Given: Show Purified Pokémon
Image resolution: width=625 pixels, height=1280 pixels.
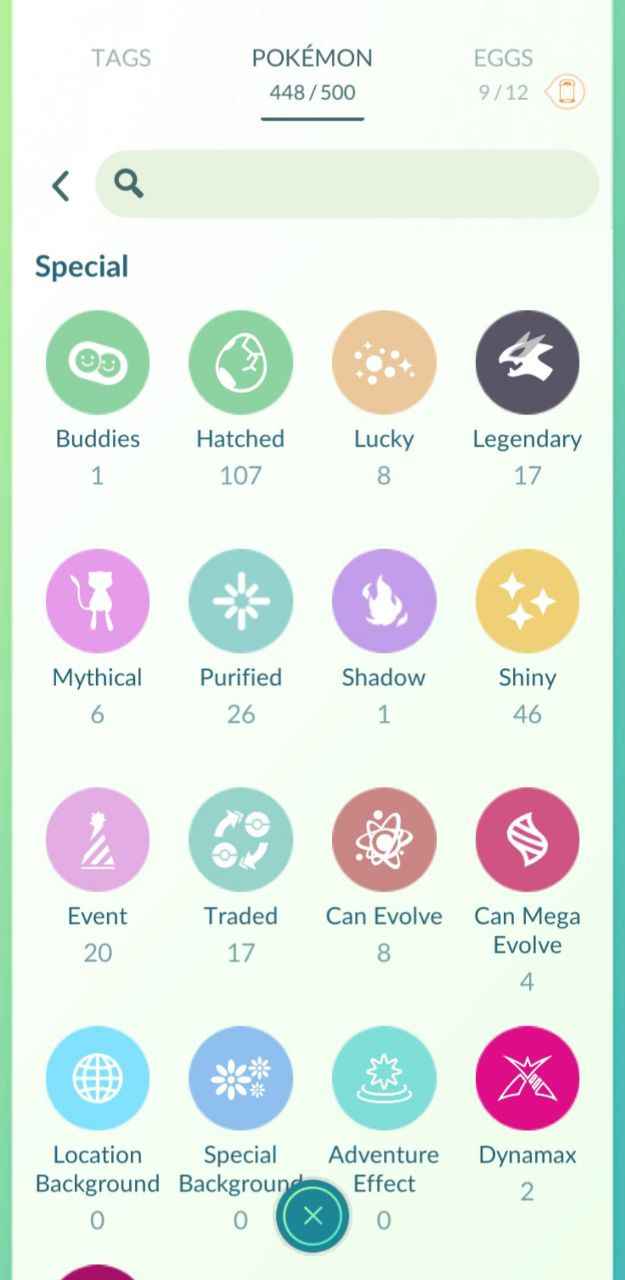Looking at the screenshot, I should point(240,600).
